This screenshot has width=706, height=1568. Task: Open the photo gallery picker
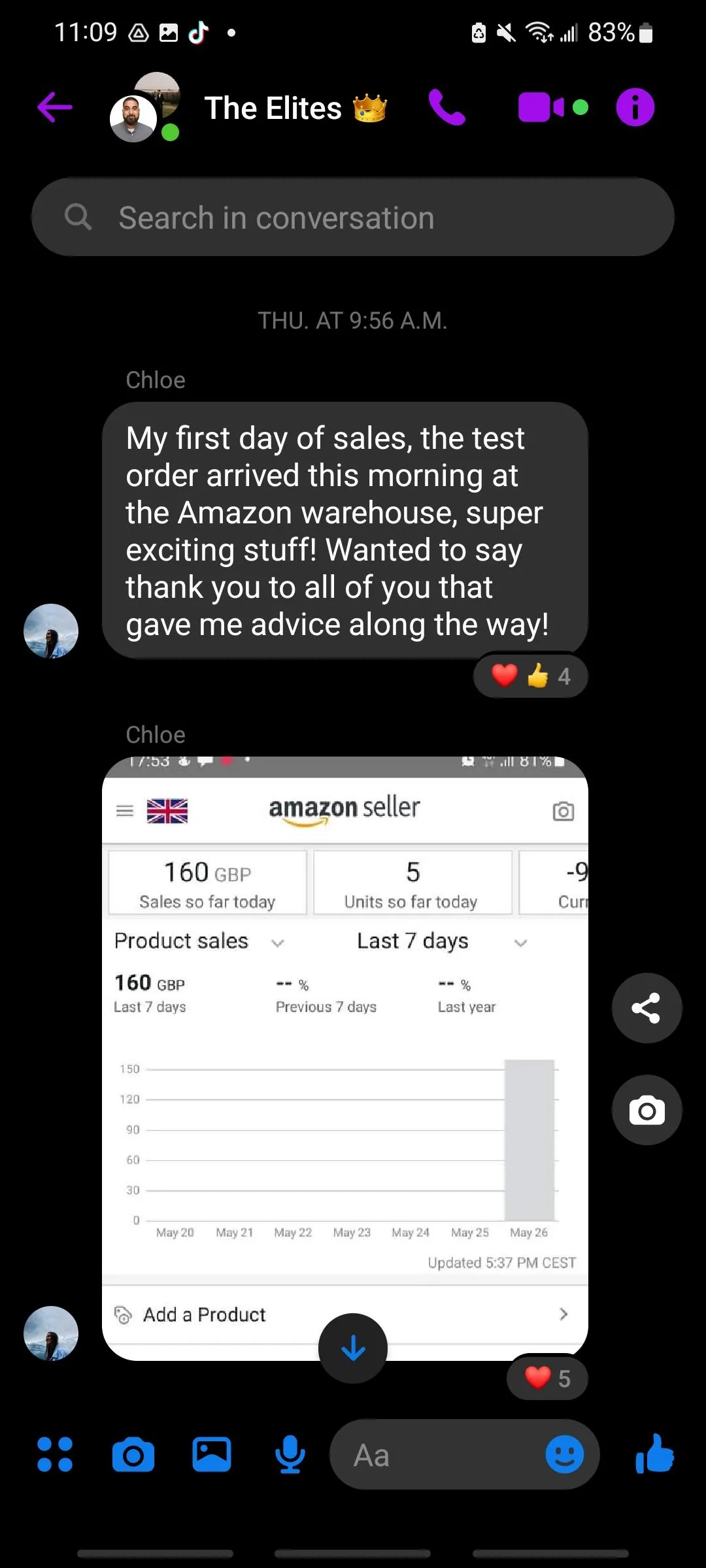212,1454
